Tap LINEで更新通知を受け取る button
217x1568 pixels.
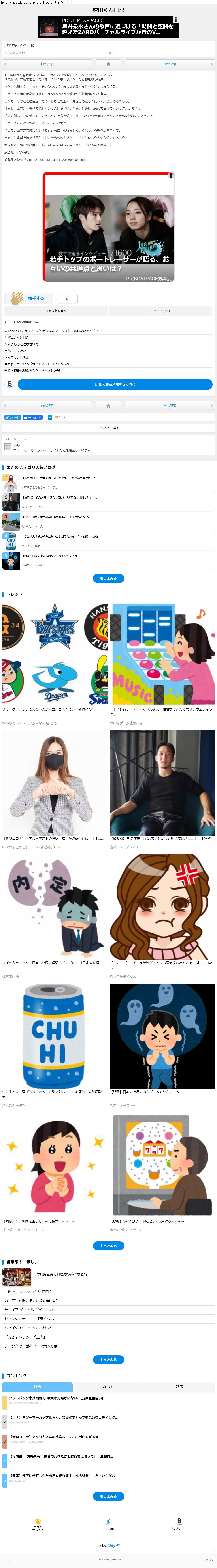[115, 384]
